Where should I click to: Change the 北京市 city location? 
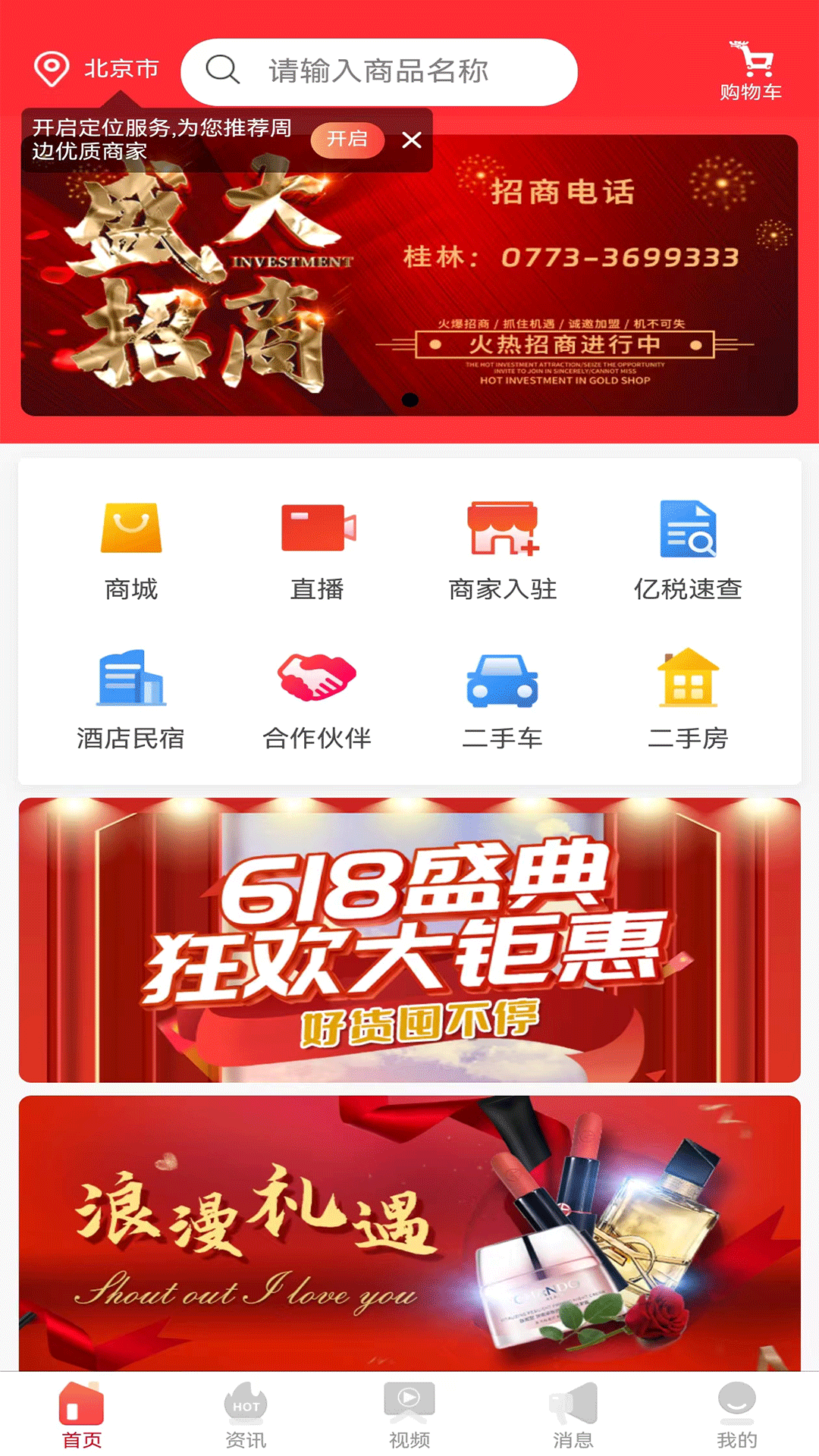(x=97, y=69)
